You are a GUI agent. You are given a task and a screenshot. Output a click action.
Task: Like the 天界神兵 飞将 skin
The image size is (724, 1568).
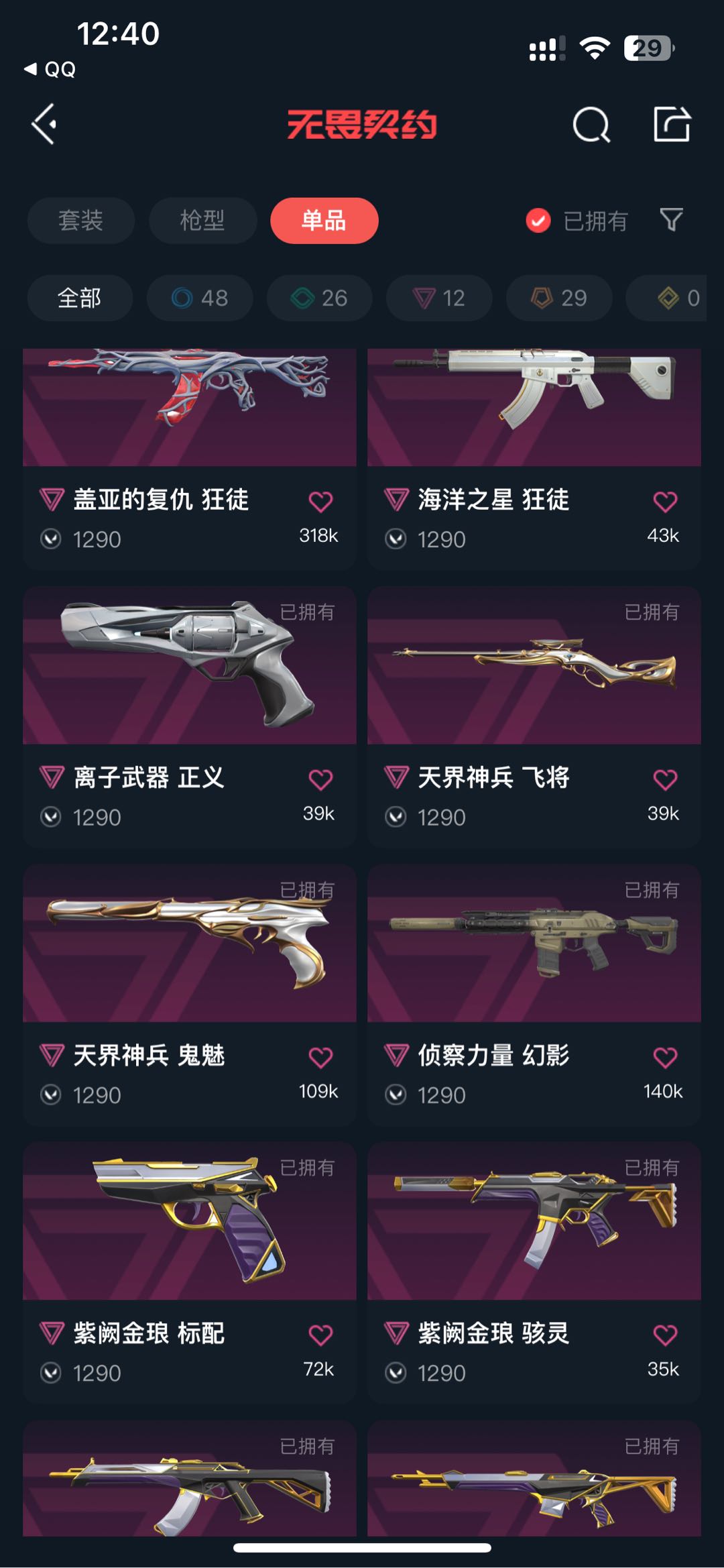(x=664, y=779)
